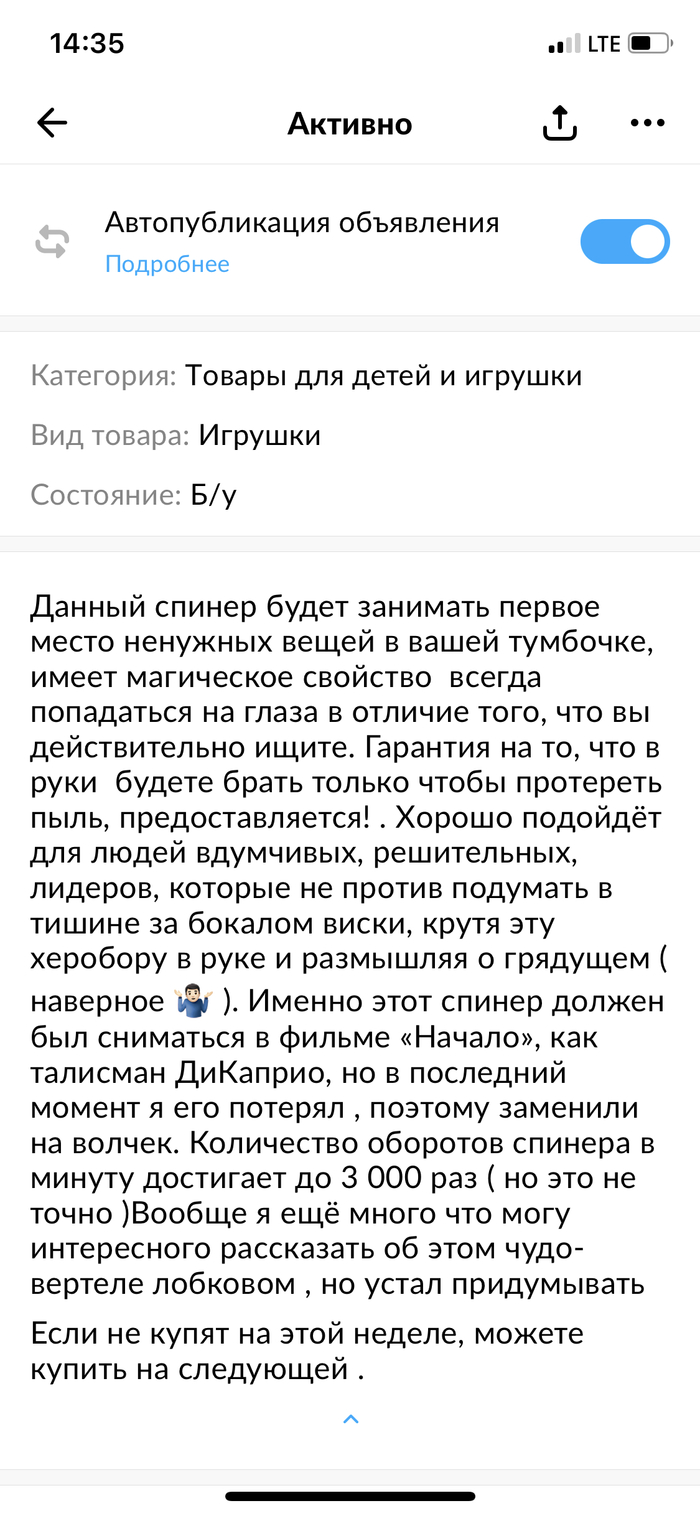
Task: Open the Подробнее link
Action: point(167,264)
